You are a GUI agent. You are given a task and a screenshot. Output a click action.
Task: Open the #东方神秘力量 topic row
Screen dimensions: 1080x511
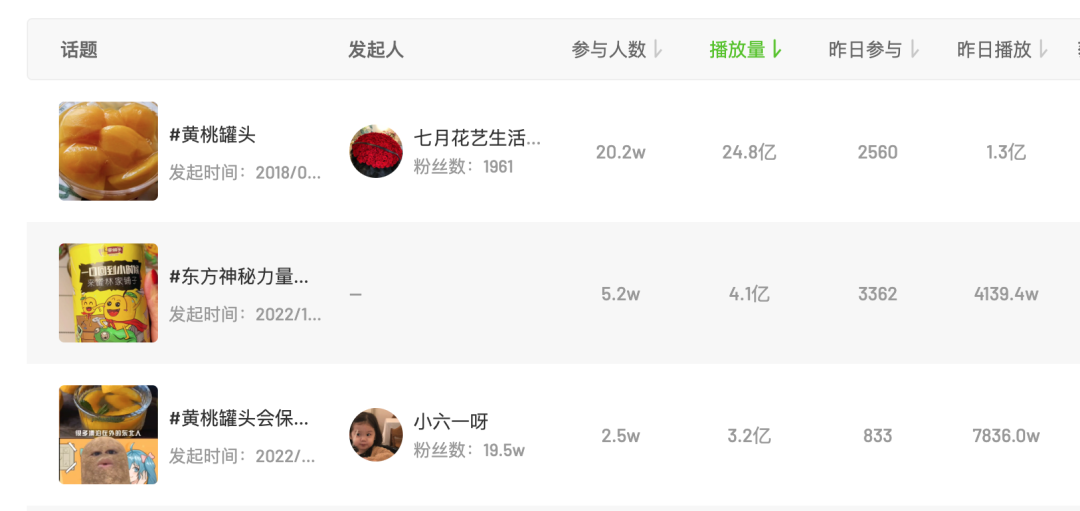[238, 277]
